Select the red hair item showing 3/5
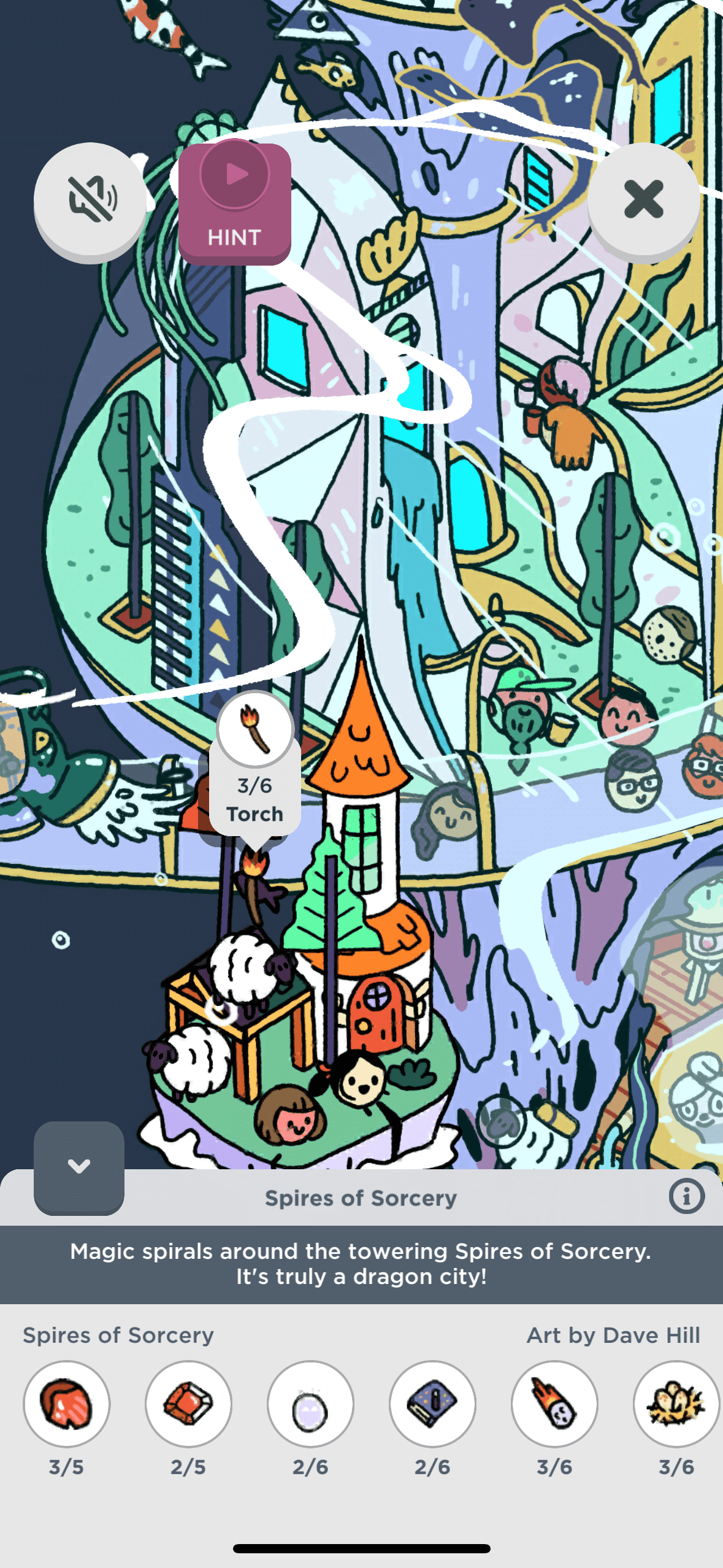 66,1404
